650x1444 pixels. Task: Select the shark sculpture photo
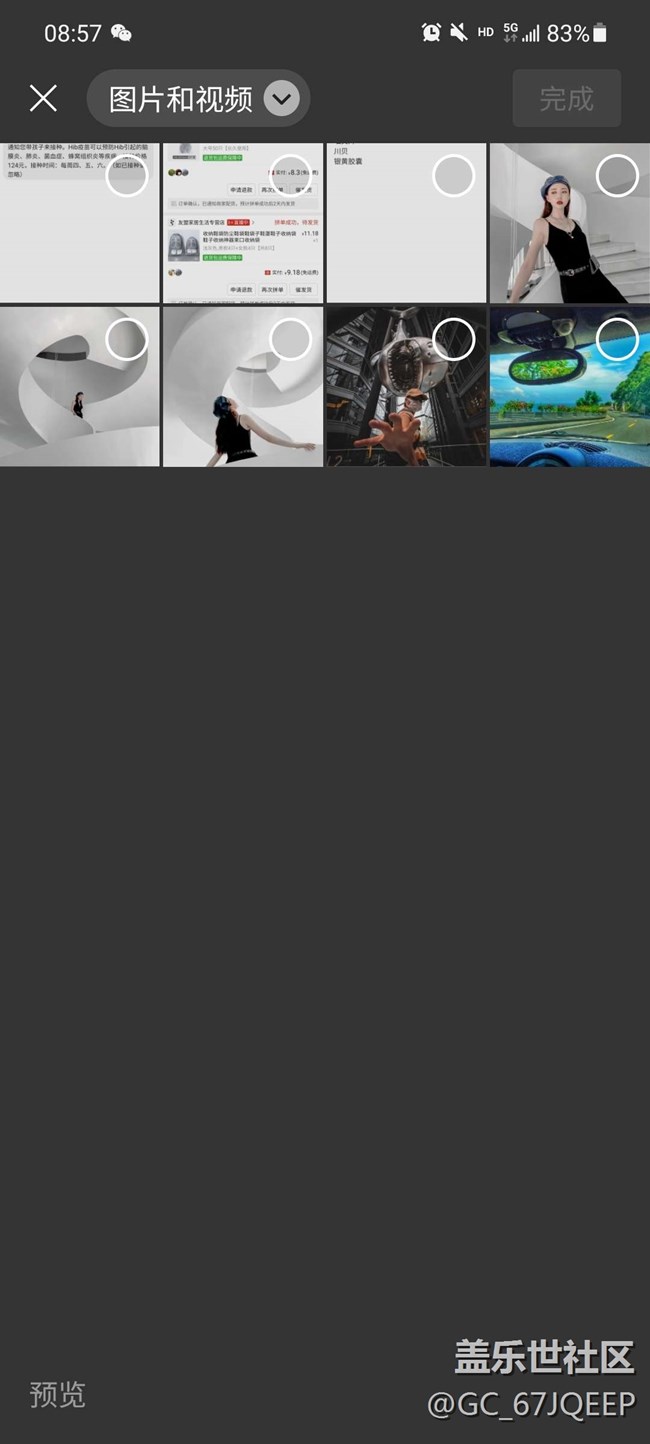click(453, 340)
